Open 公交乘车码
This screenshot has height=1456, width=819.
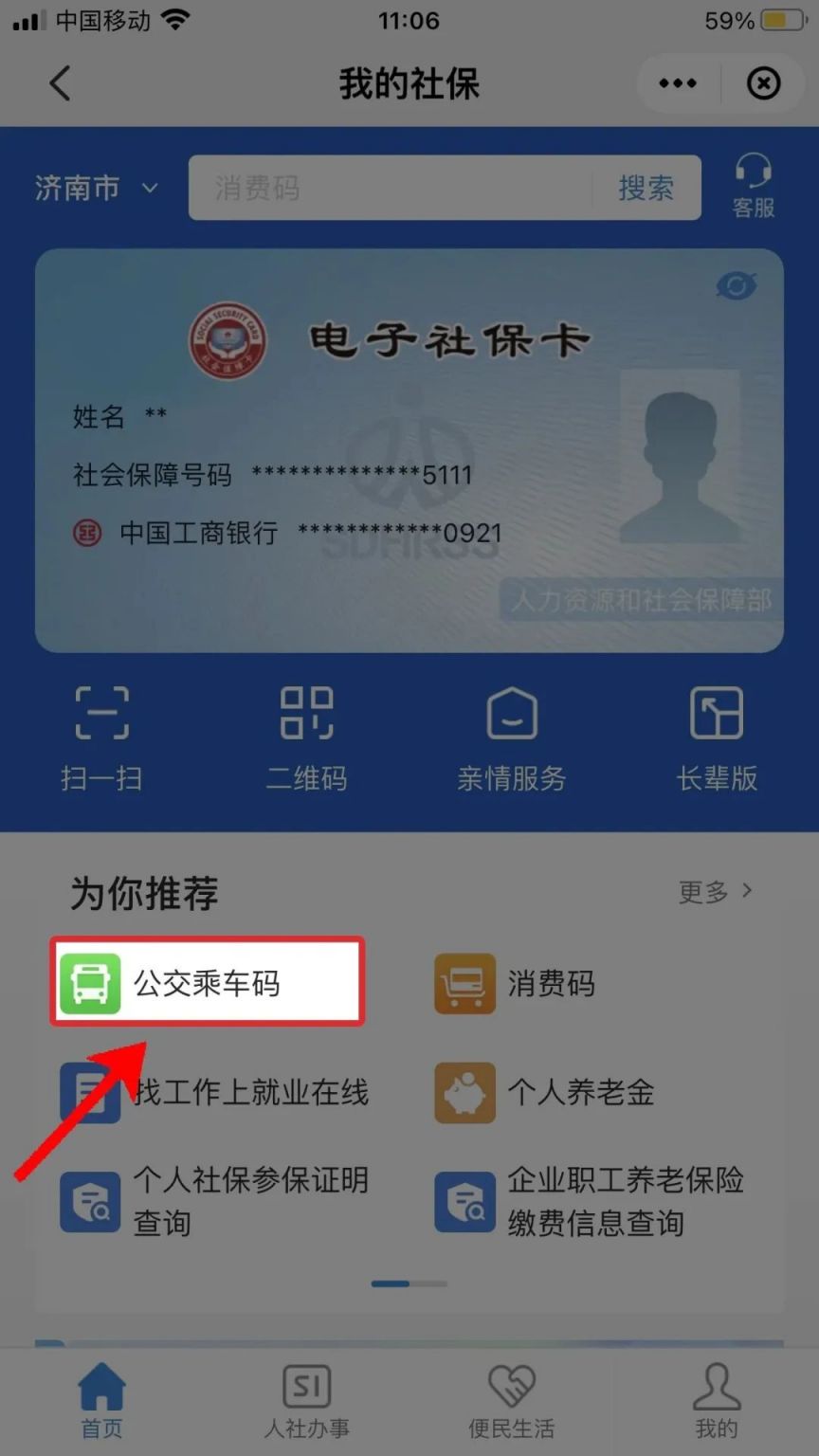coord(207,983)
